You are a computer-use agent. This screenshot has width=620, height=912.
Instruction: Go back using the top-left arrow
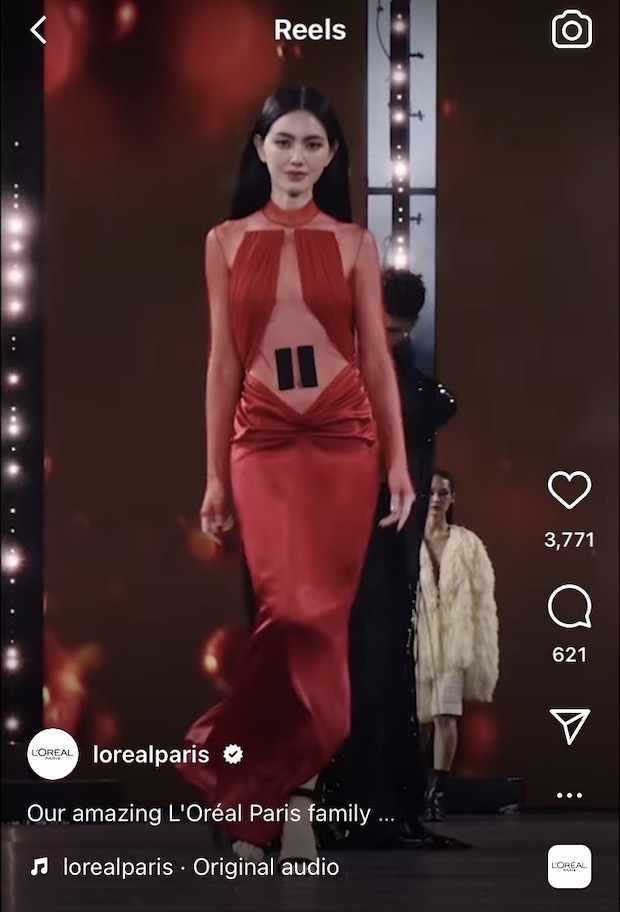[x=38, y=31]
